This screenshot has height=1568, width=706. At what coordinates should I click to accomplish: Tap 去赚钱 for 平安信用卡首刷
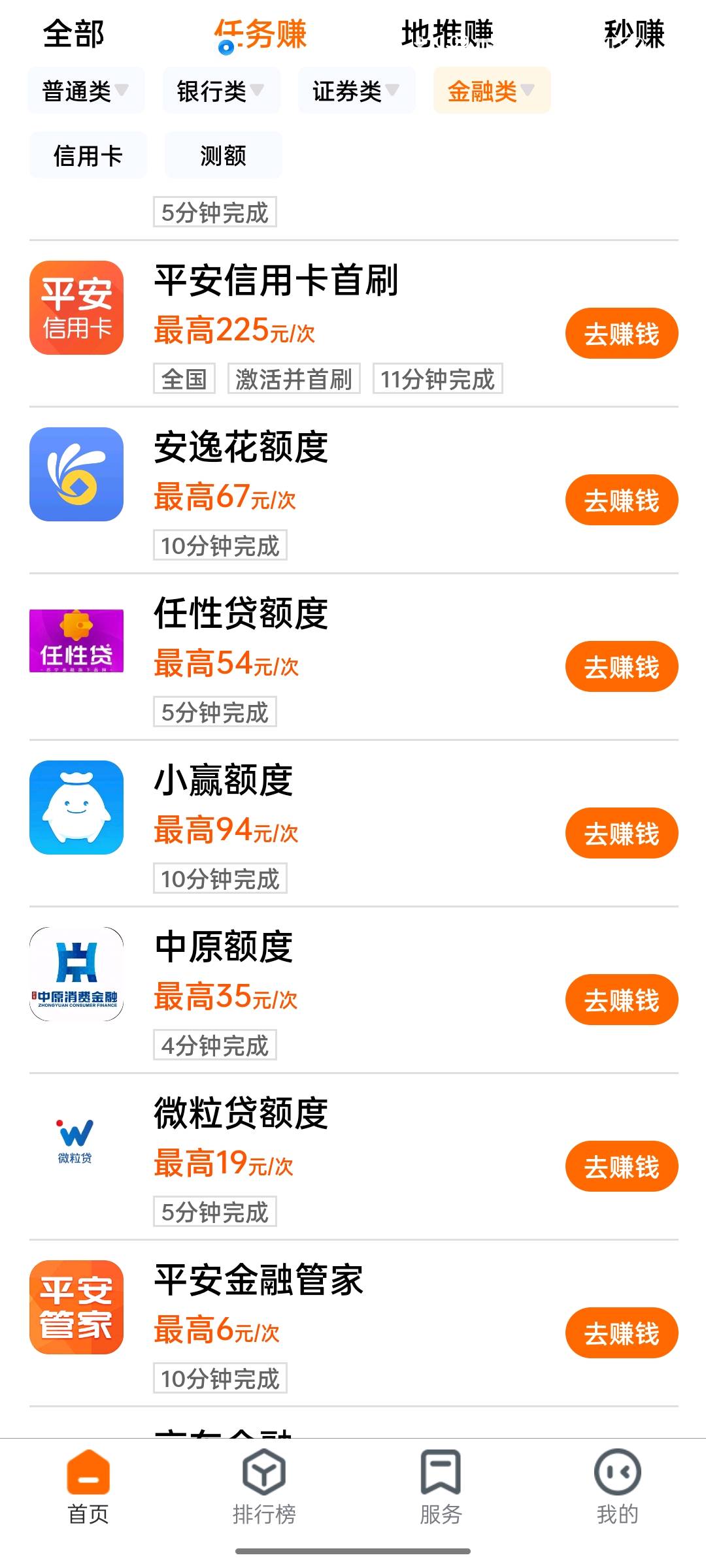click(x=622, y=333)
